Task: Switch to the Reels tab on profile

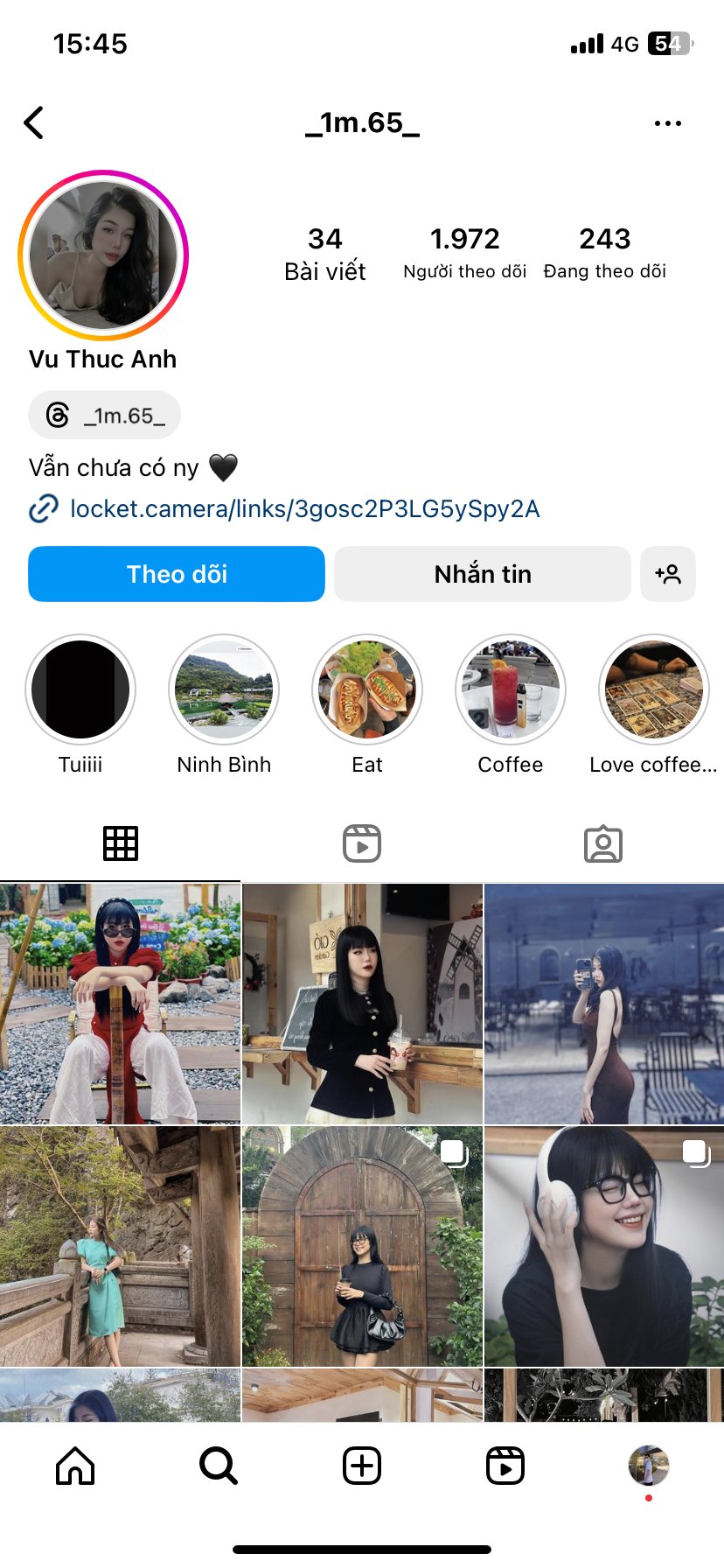Action: (362, 843)
